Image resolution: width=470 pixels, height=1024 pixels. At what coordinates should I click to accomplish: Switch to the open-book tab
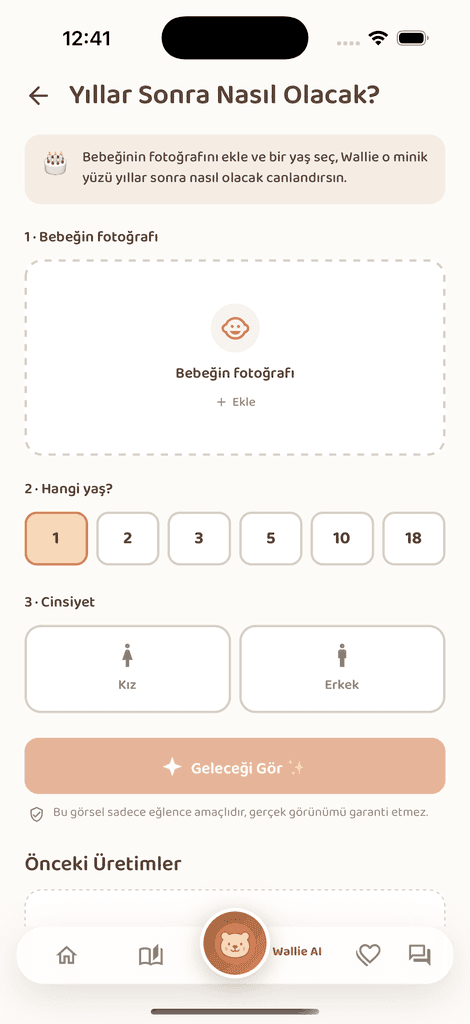point(151,955)
